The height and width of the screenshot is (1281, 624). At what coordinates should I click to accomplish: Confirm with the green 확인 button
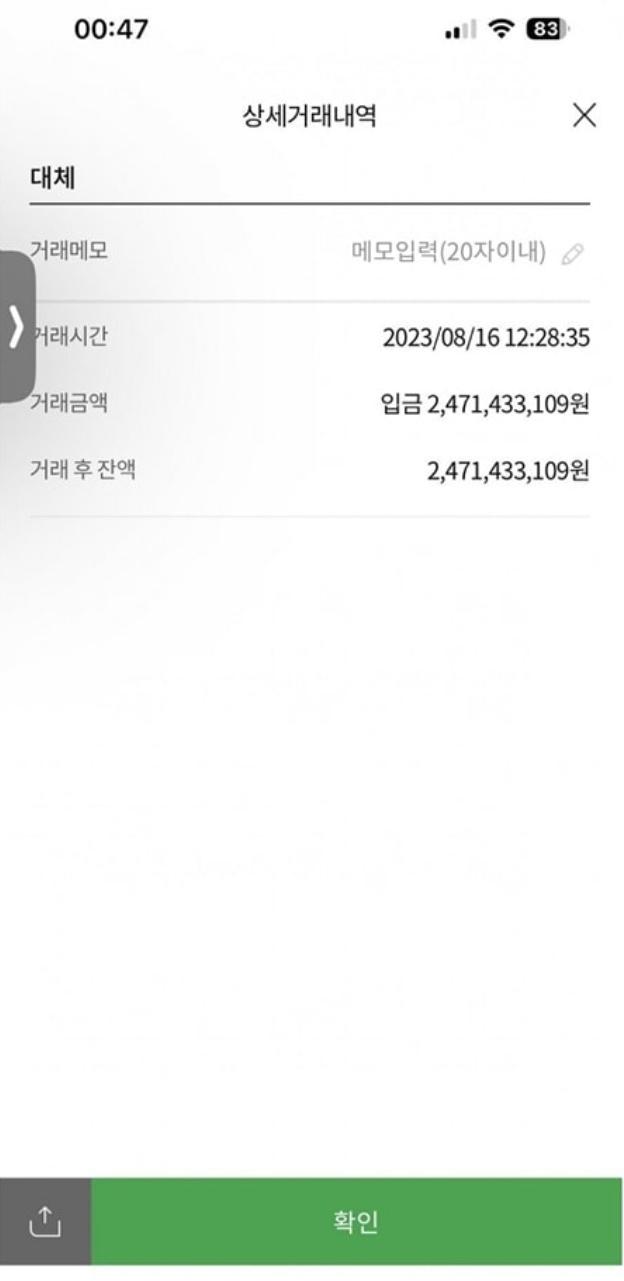[356, 1221]
